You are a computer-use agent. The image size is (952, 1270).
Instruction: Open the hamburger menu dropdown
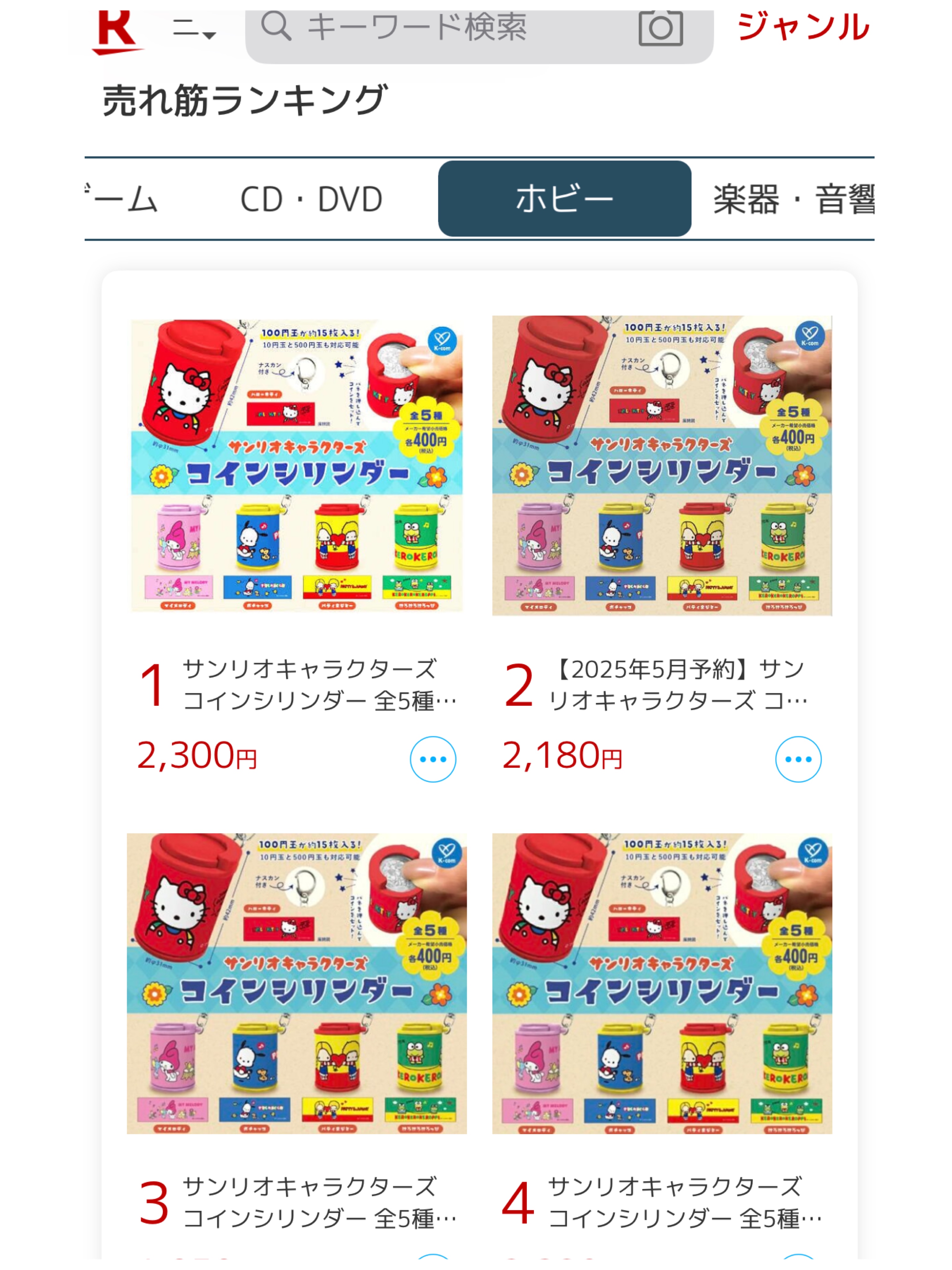click(x=194, y=29)
